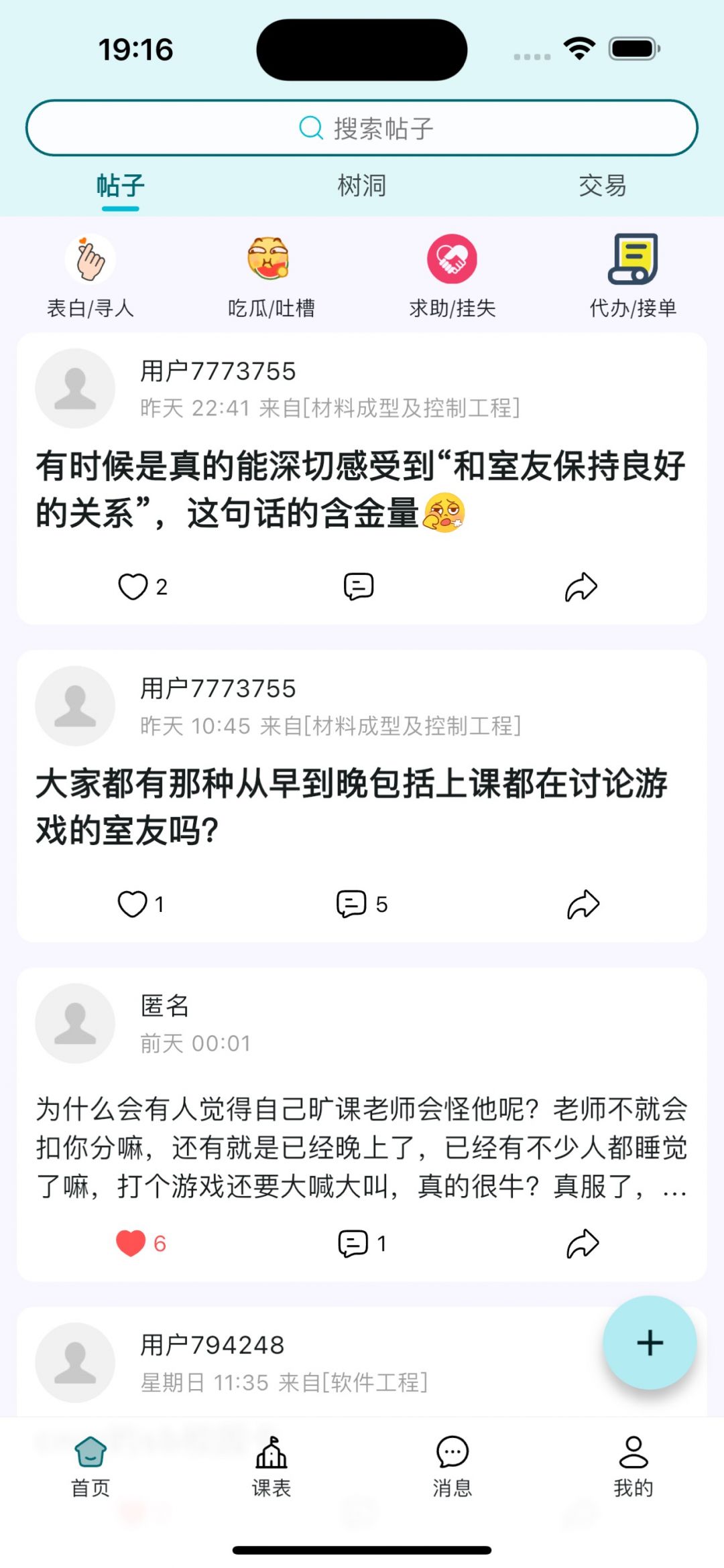This screenshot has width=724, height=1568.
Task: Unlike the 匿名 post about 旷课
Action: (x=131, y=1244)
